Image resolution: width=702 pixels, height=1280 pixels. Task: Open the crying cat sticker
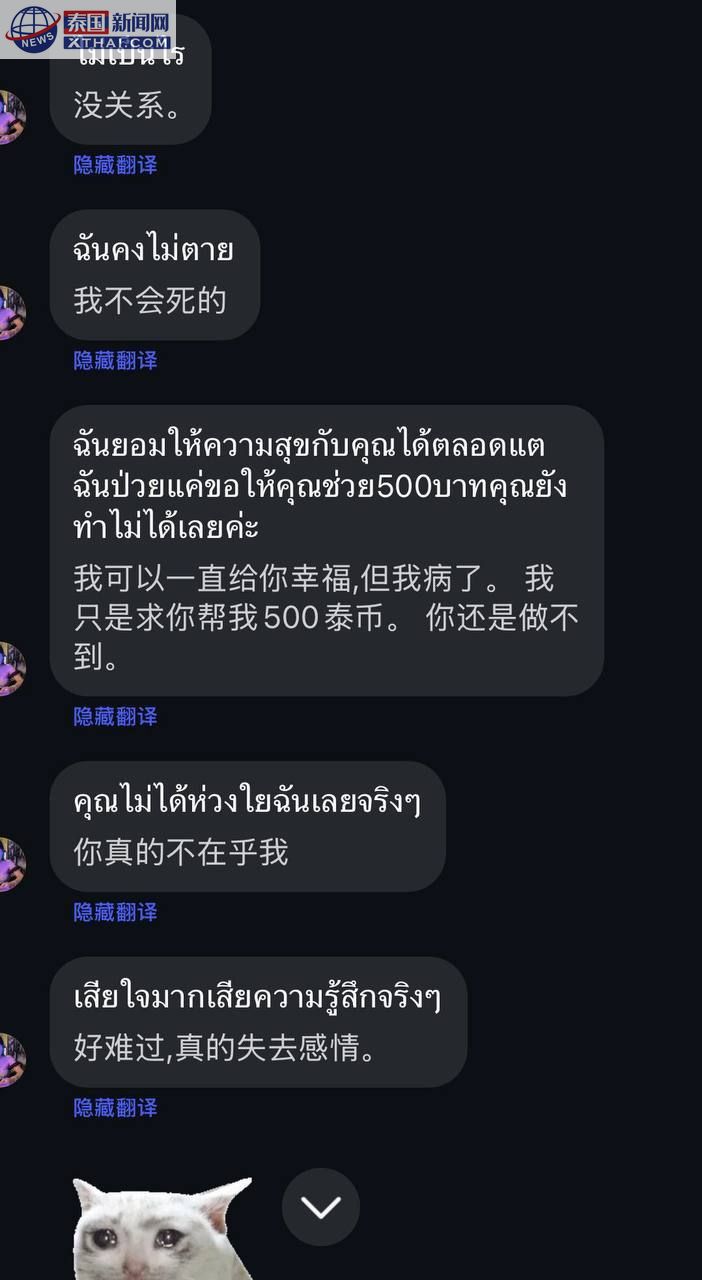(160, 1232)
